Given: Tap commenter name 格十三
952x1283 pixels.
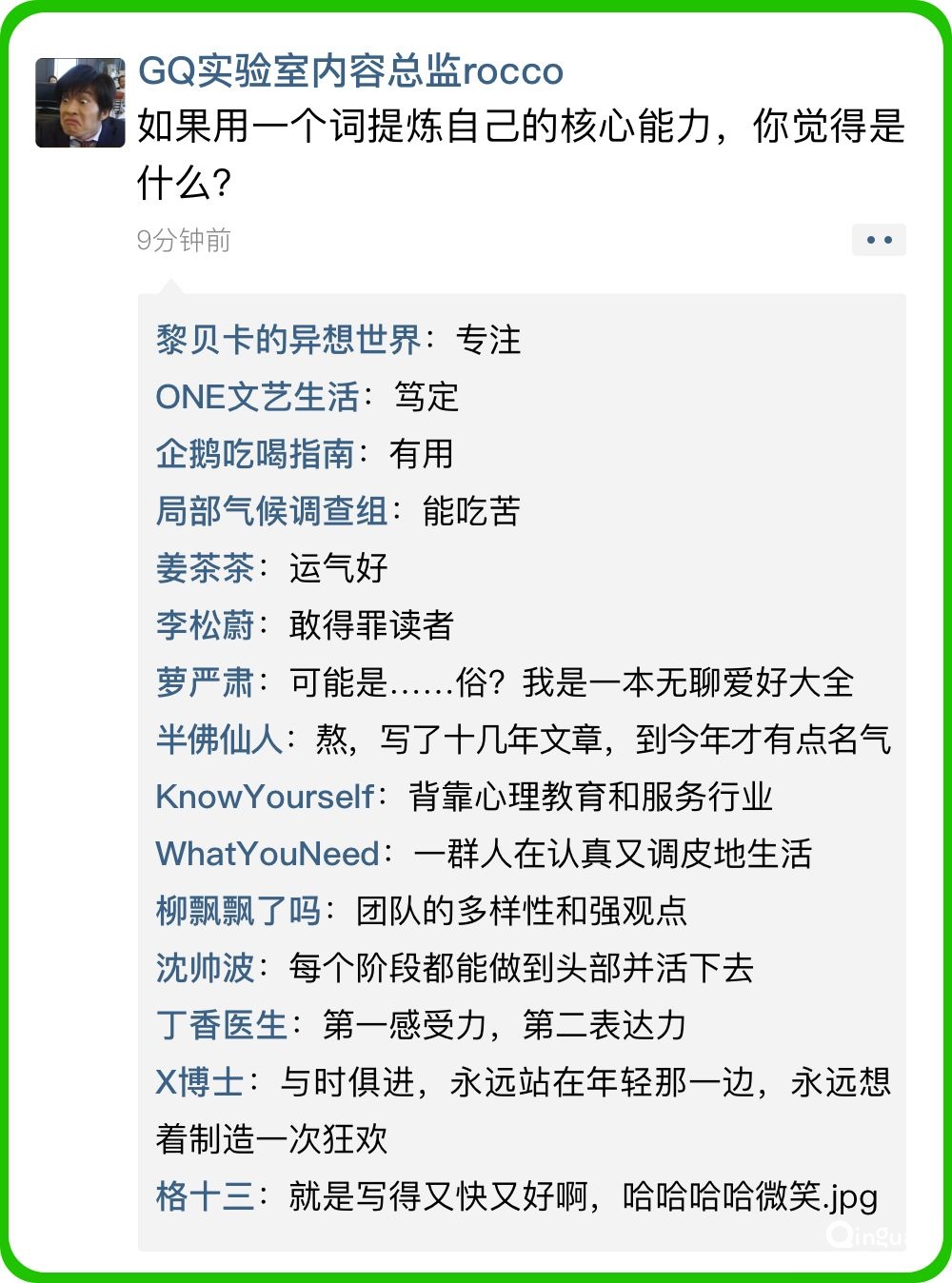Looking at the screenshot, I should click(205, 1196).
